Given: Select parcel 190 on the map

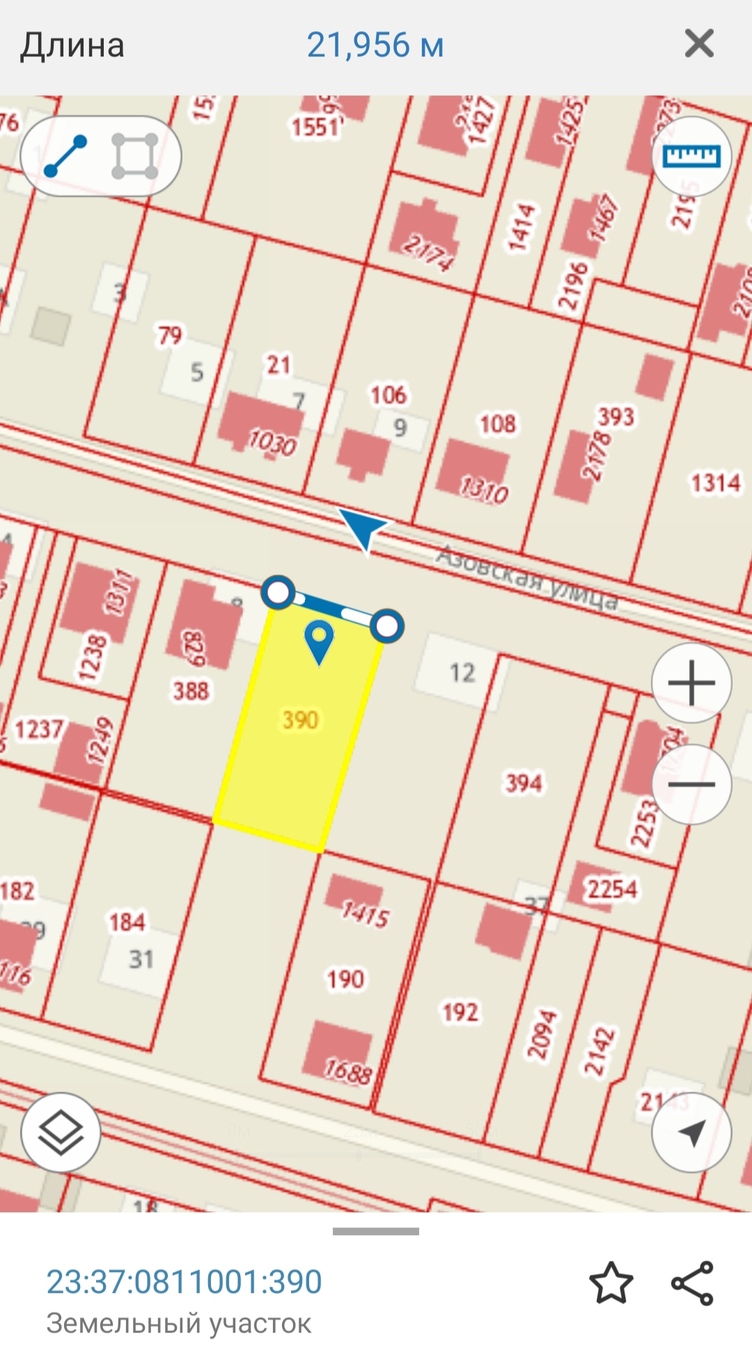Looking at the screenshot, I should coord(345,979).
